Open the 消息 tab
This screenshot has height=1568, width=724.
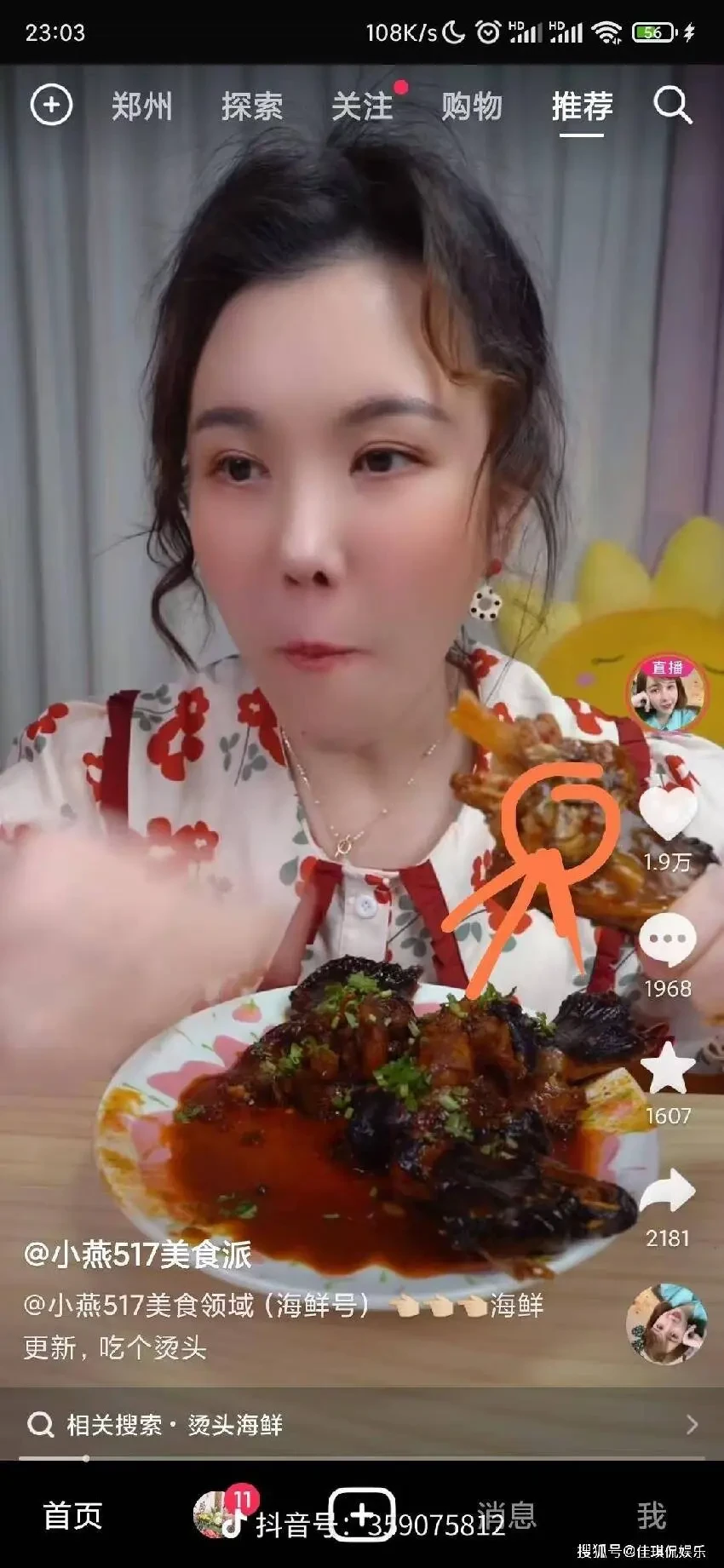[508, 1515]
